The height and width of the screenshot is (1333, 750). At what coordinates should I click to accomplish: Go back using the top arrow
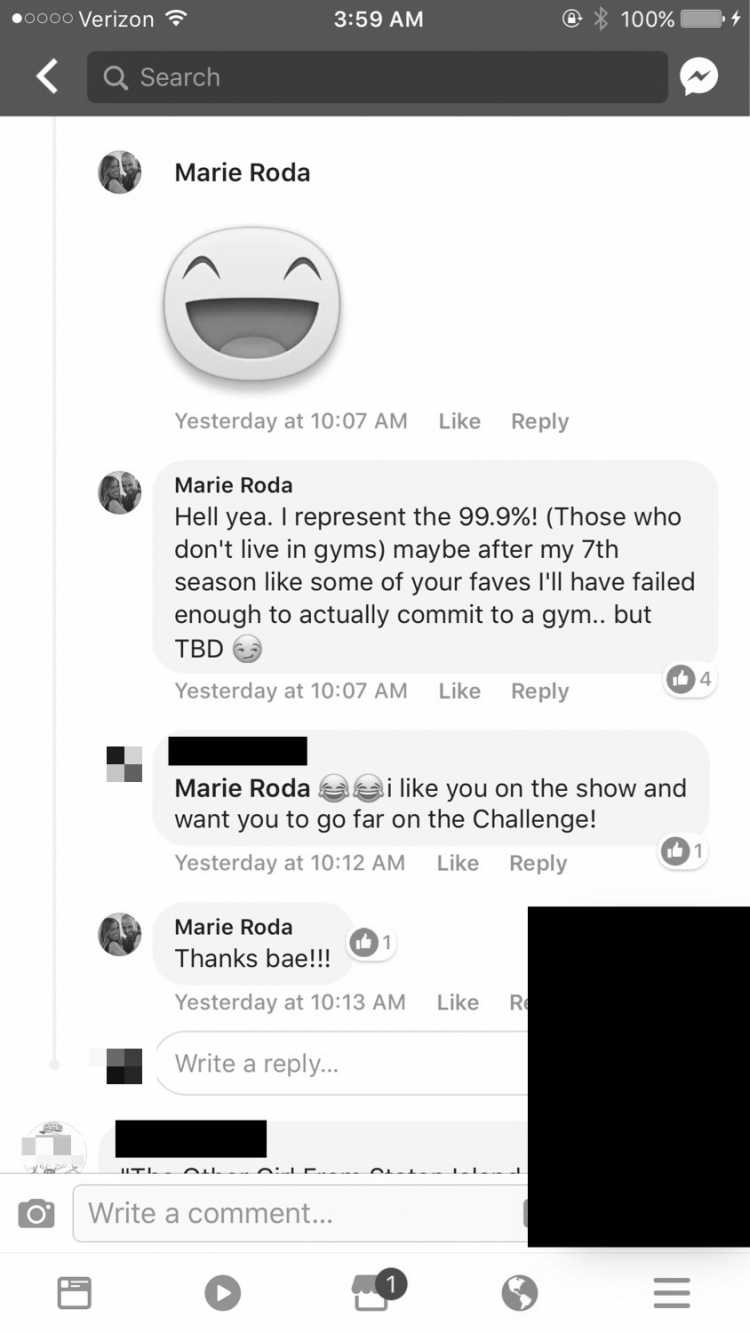[47, 77]
